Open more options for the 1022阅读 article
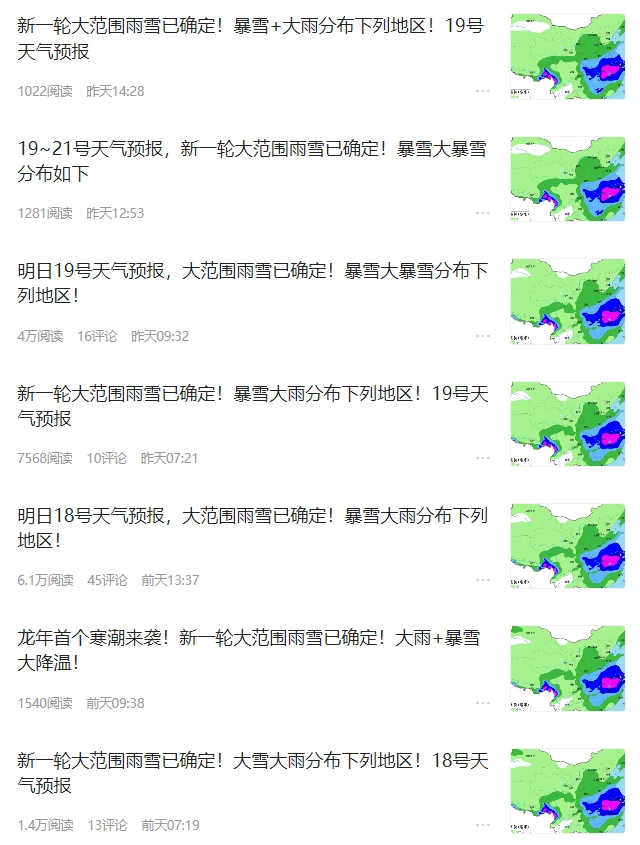This screenshot has width=640, height=845. pos(483,91)
